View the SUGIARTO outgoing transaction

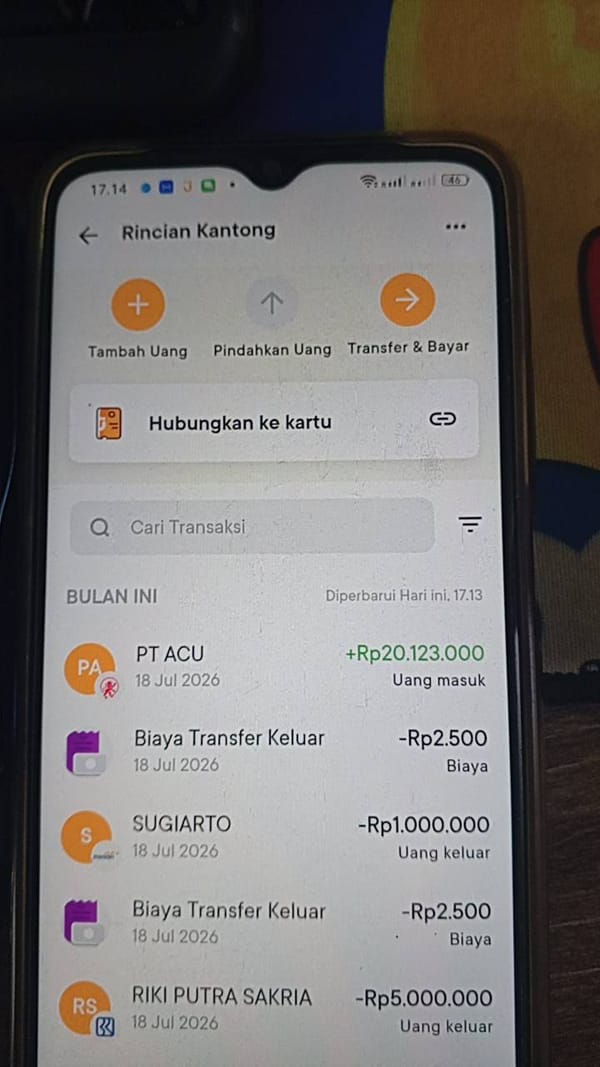pyautogui.click(x=275, y=837)
